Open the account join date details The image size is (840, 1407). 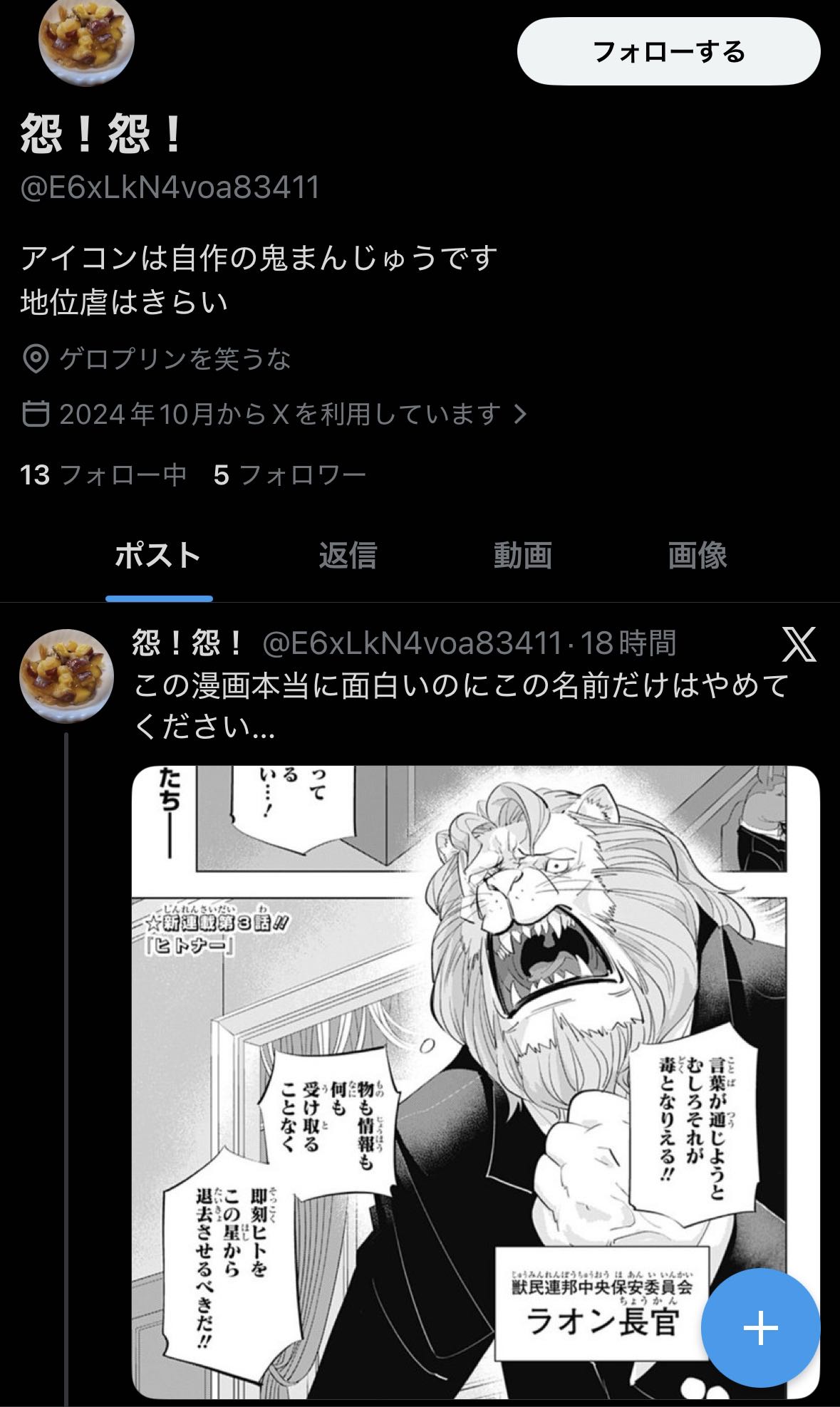click(275, 414)
